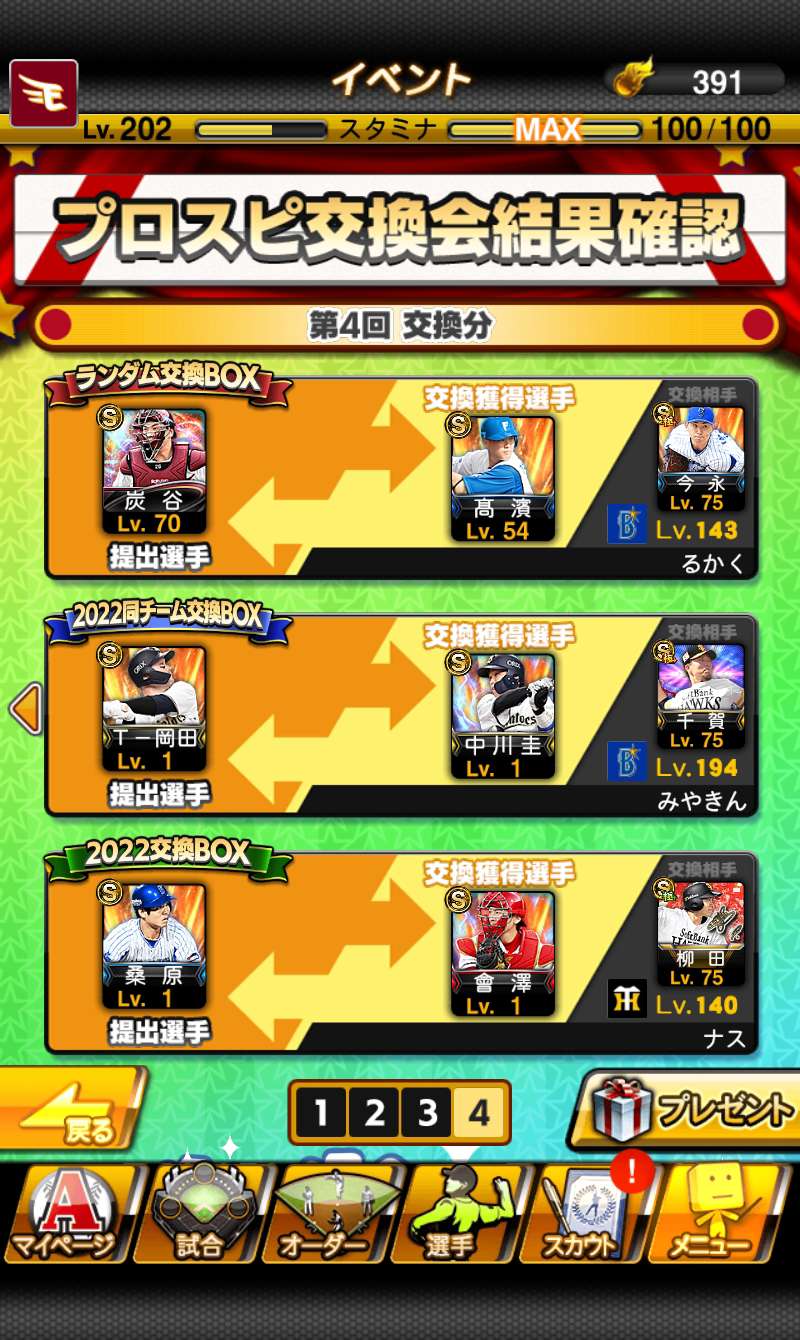The height and width of the screenshot is (1340, 800).
Task: Open the プレゼント gift box
Action: (690, 1109)
